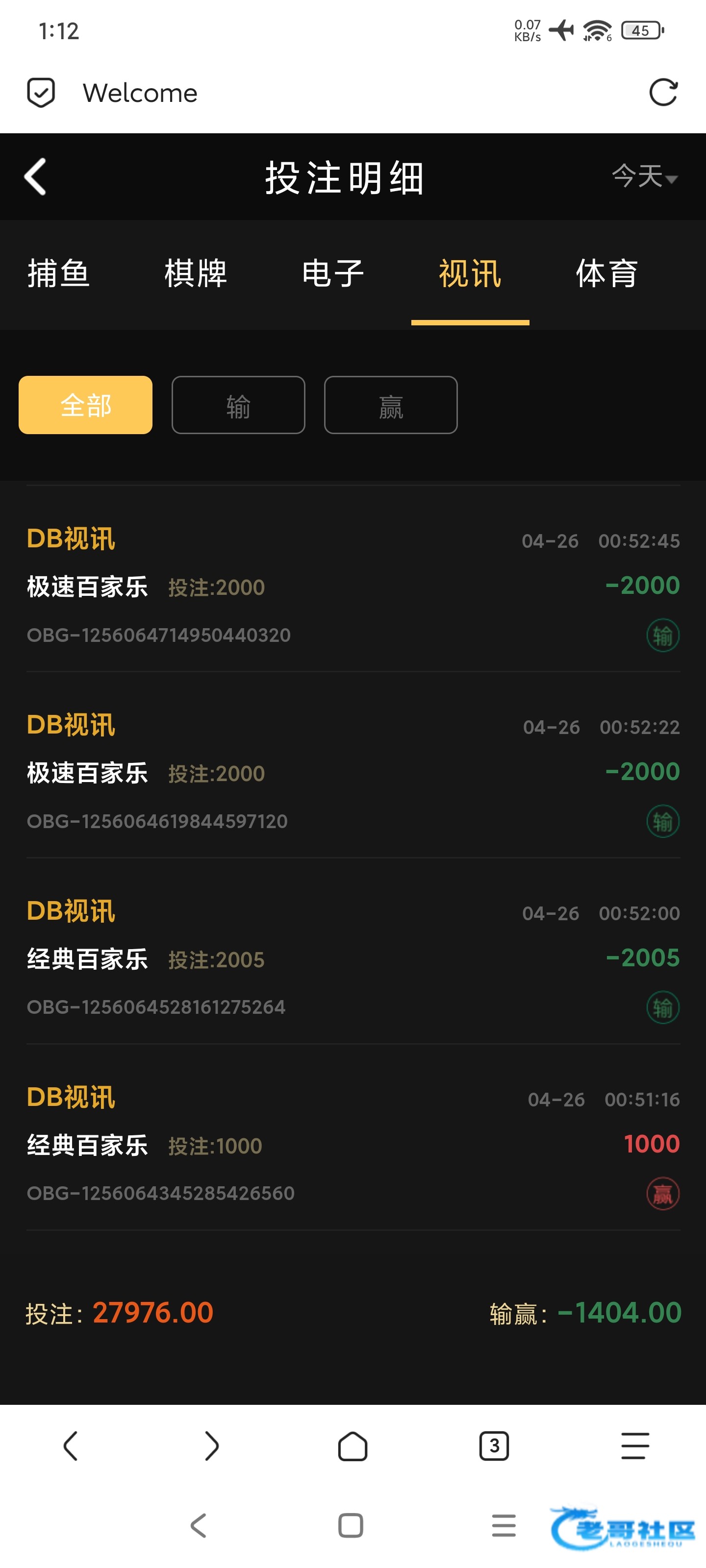Open the browser menu
Viewport: 706px width, 1568px height.
click(635, 1445)
